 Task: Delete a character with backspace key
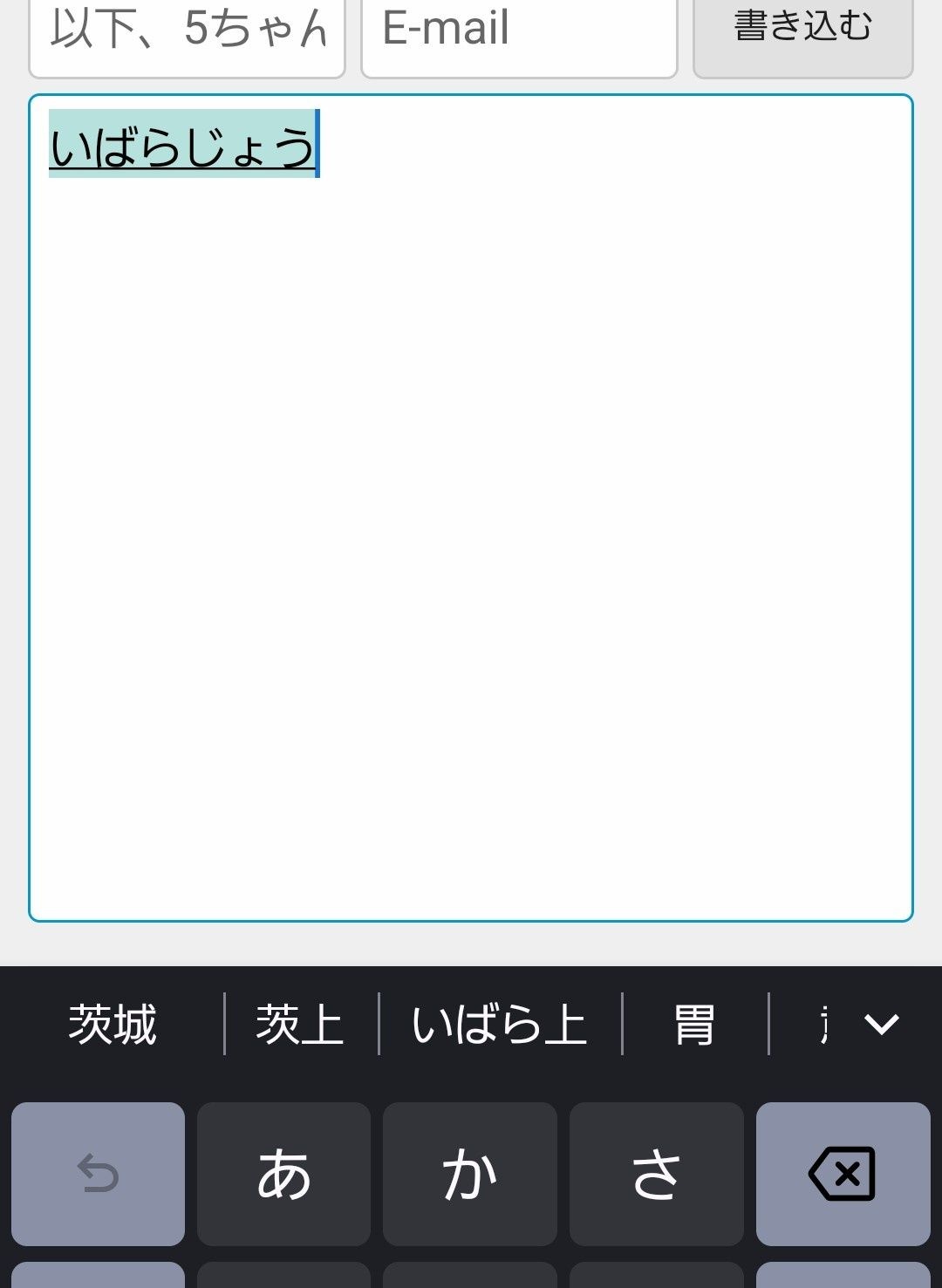[x=843, y=1174]
